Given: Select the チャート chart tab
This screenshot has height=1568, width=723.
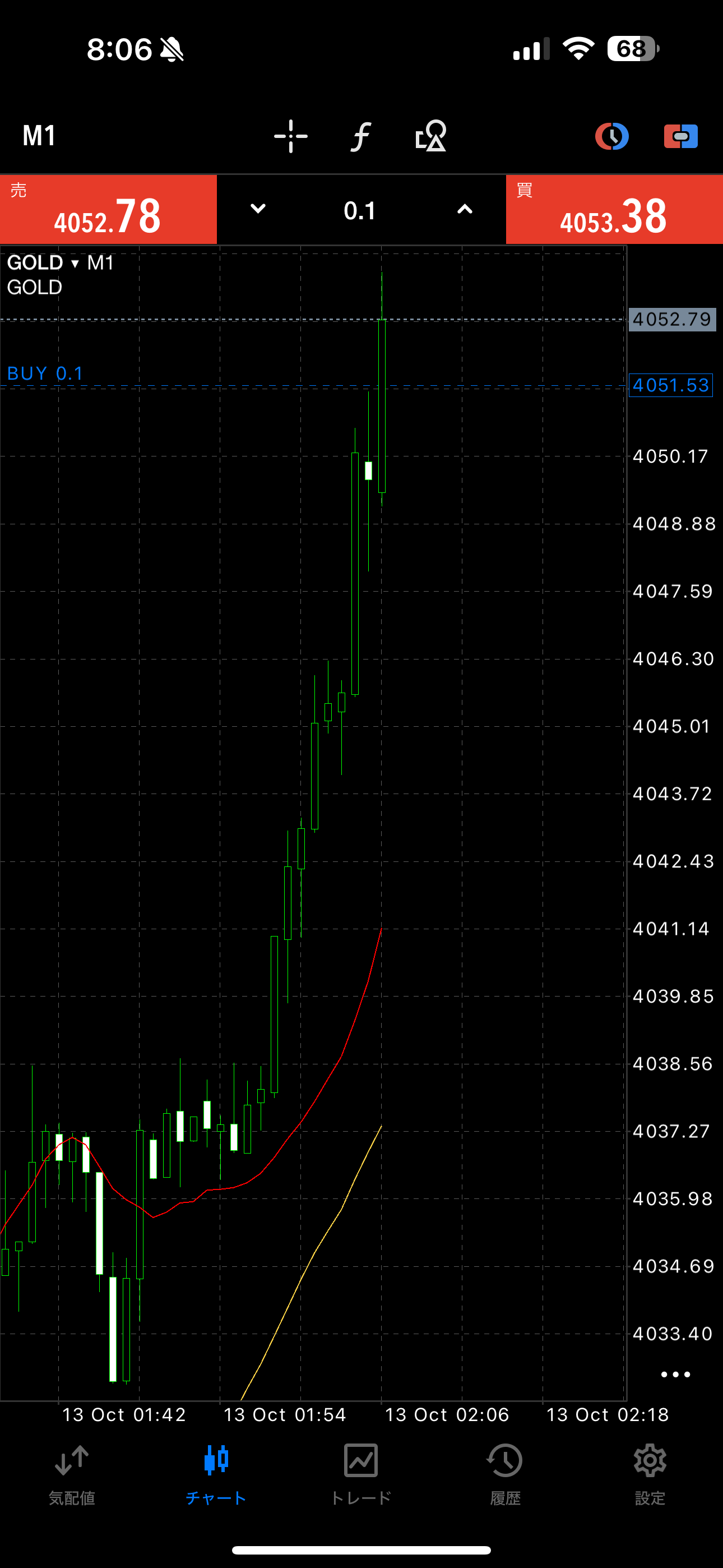Looking at the screenshot, I should pos(216,1473).
